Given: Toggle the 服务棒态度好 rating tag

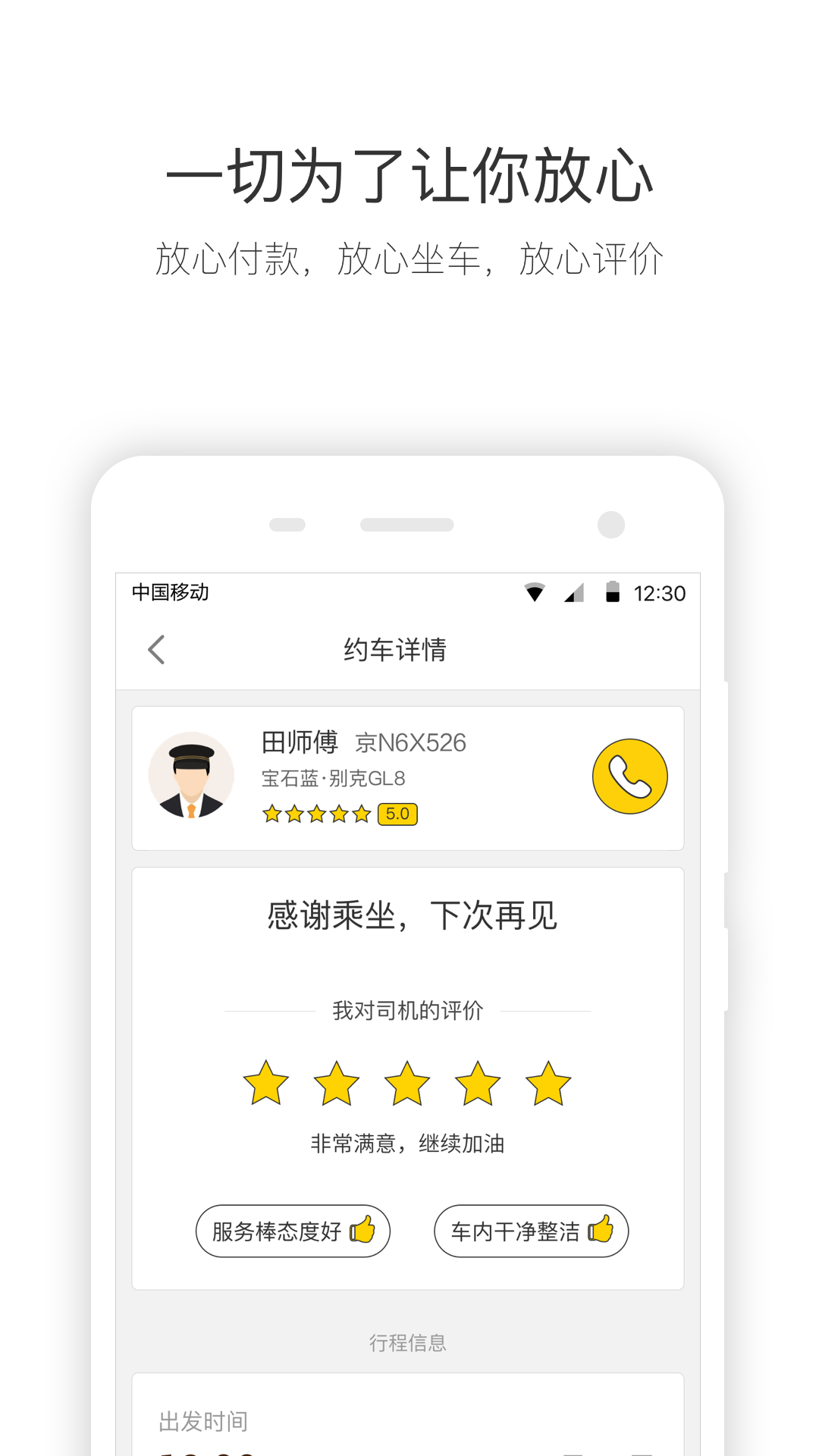Looking at the screenshot, I should 293,1231.
